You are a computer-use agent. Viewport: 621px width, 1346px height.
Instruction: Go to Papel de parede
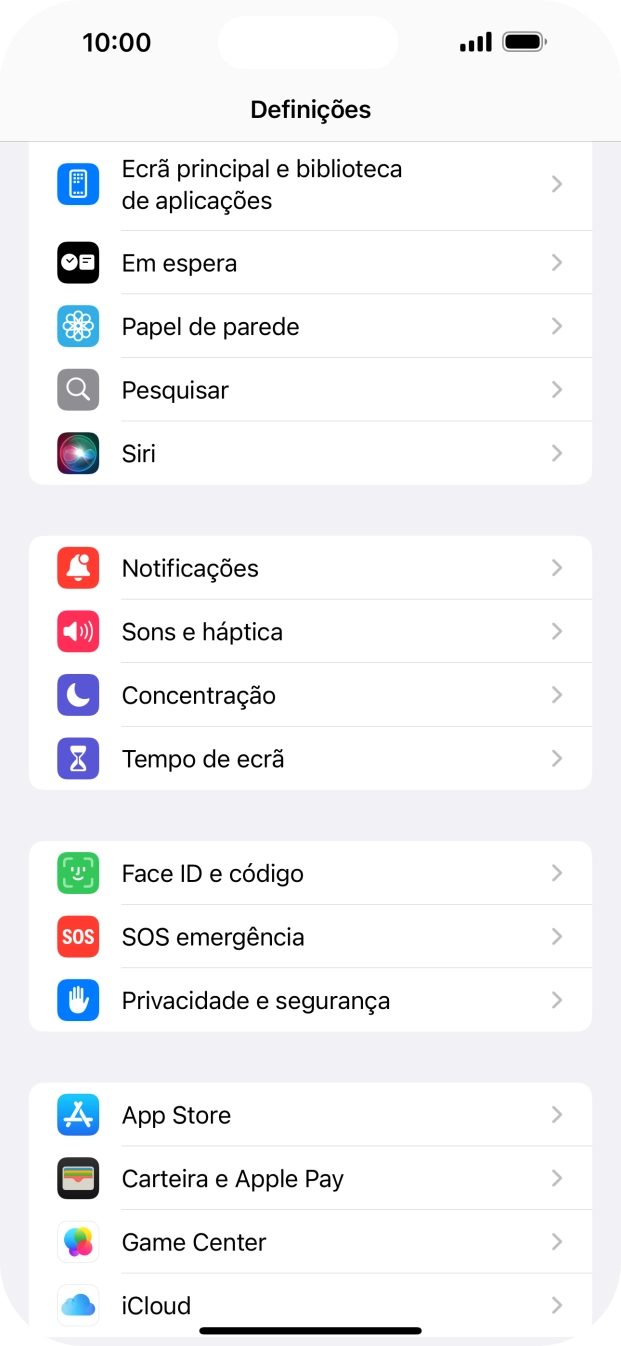310,327
